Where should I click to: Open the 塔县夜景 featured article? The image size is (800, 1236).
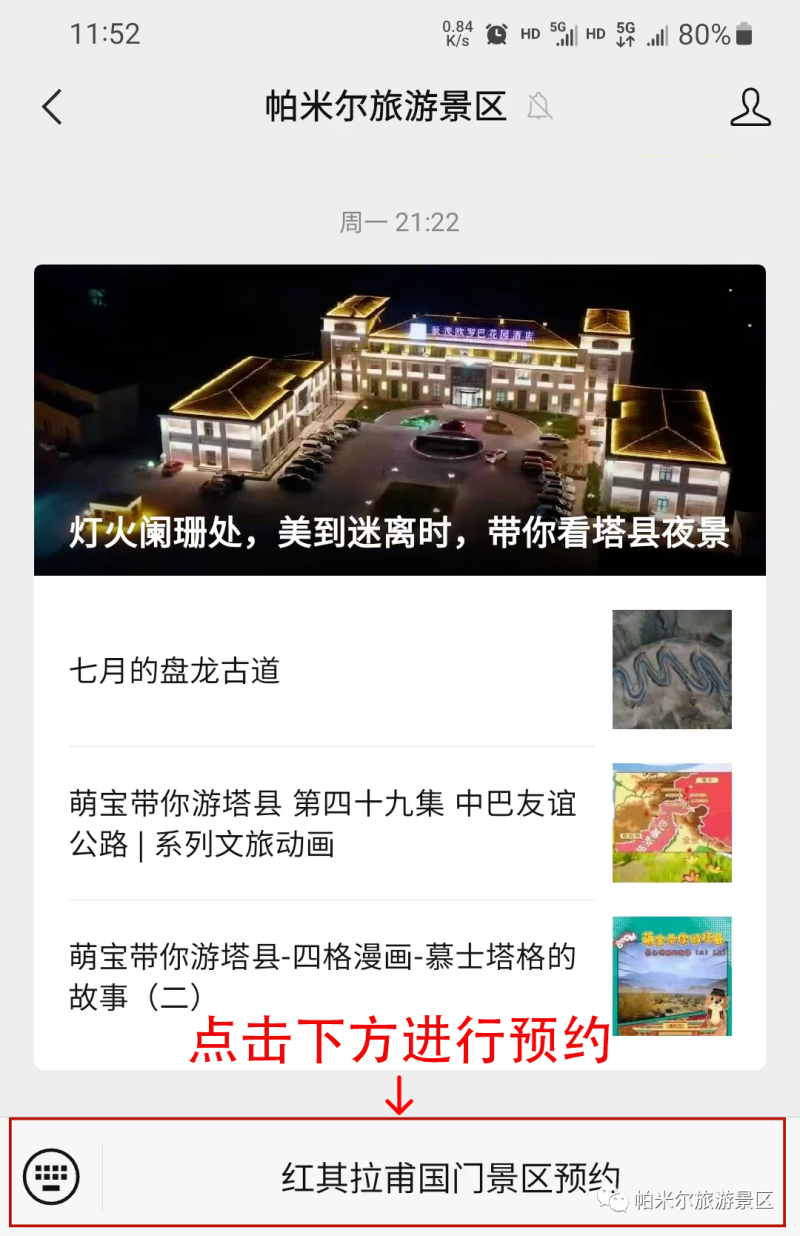[x=400, y=420]
